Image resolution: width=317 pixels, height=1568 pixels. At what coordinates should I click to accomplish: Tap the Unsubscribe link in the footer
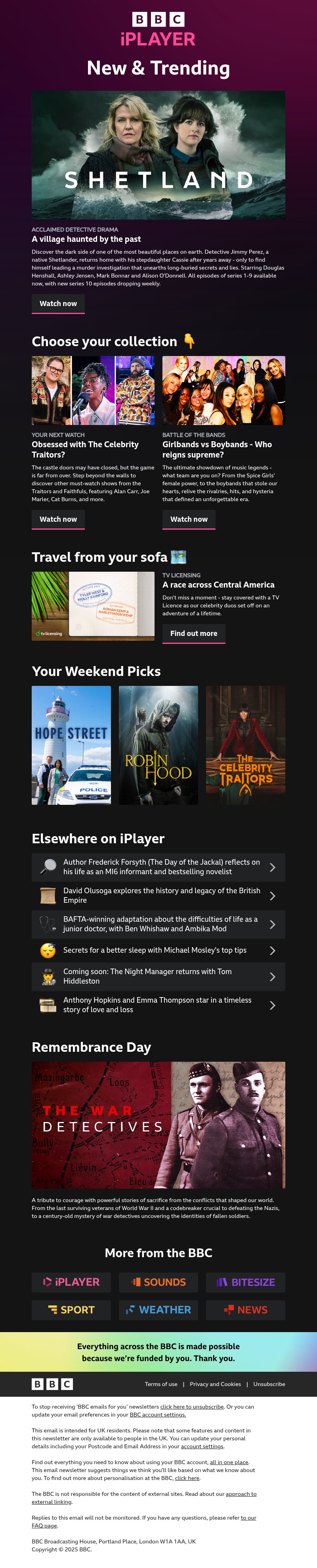click(269, 1384)
